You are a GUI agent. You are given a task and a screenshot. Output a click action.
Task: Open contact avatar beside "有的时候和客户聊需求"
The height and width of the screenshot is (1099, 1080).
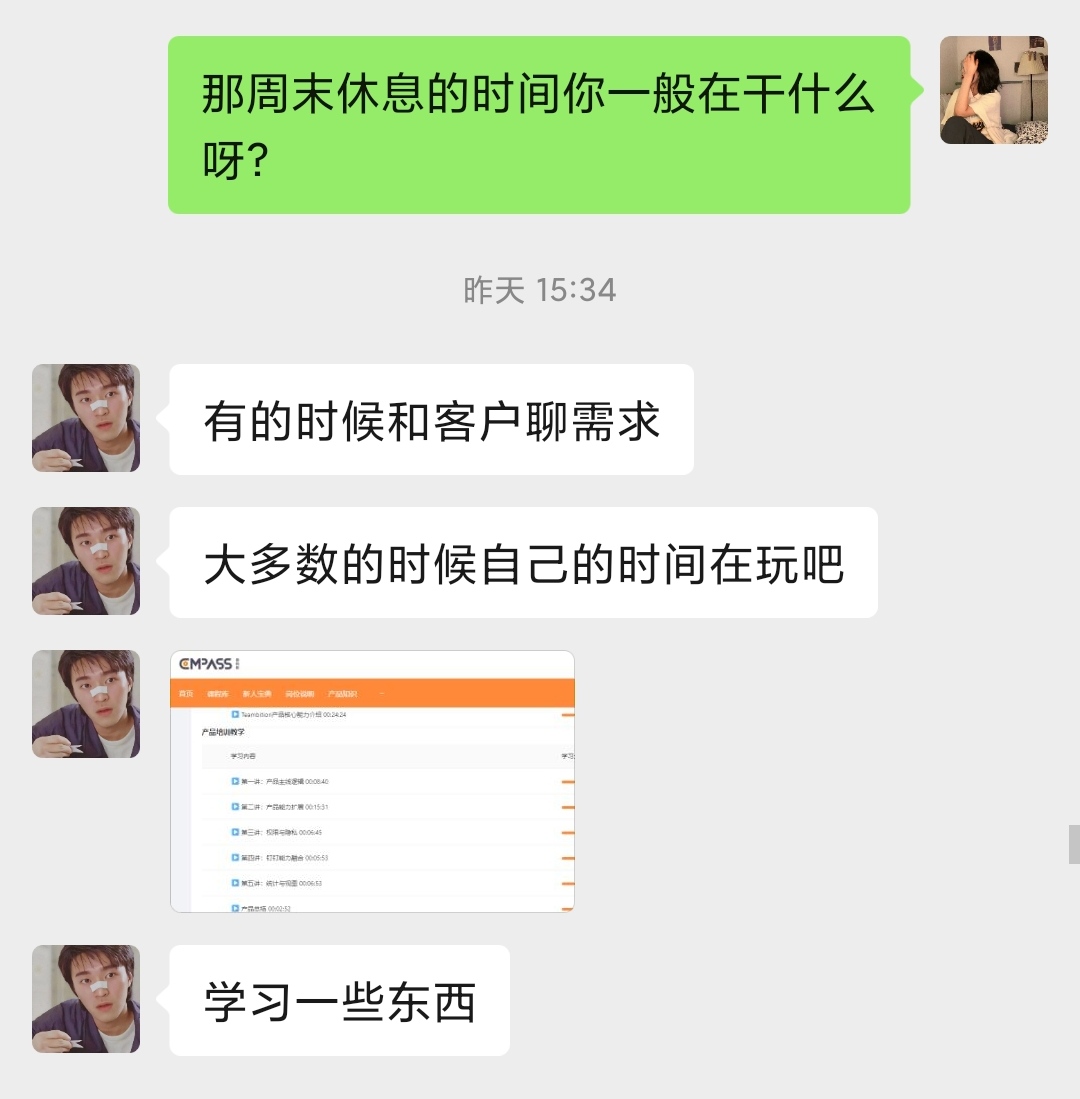point(86,418)
